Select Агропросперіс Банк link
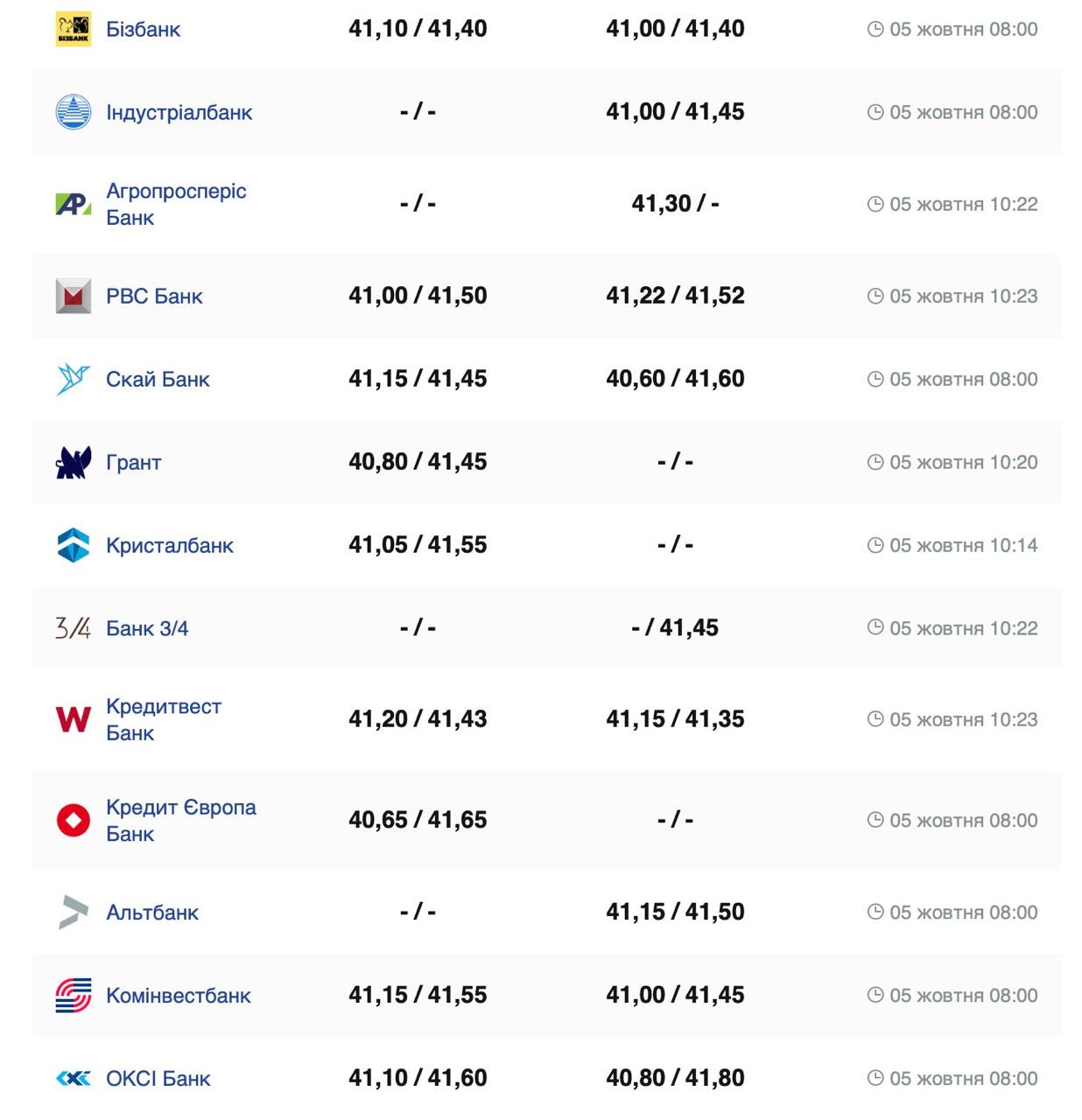 [x=175, y=204]
